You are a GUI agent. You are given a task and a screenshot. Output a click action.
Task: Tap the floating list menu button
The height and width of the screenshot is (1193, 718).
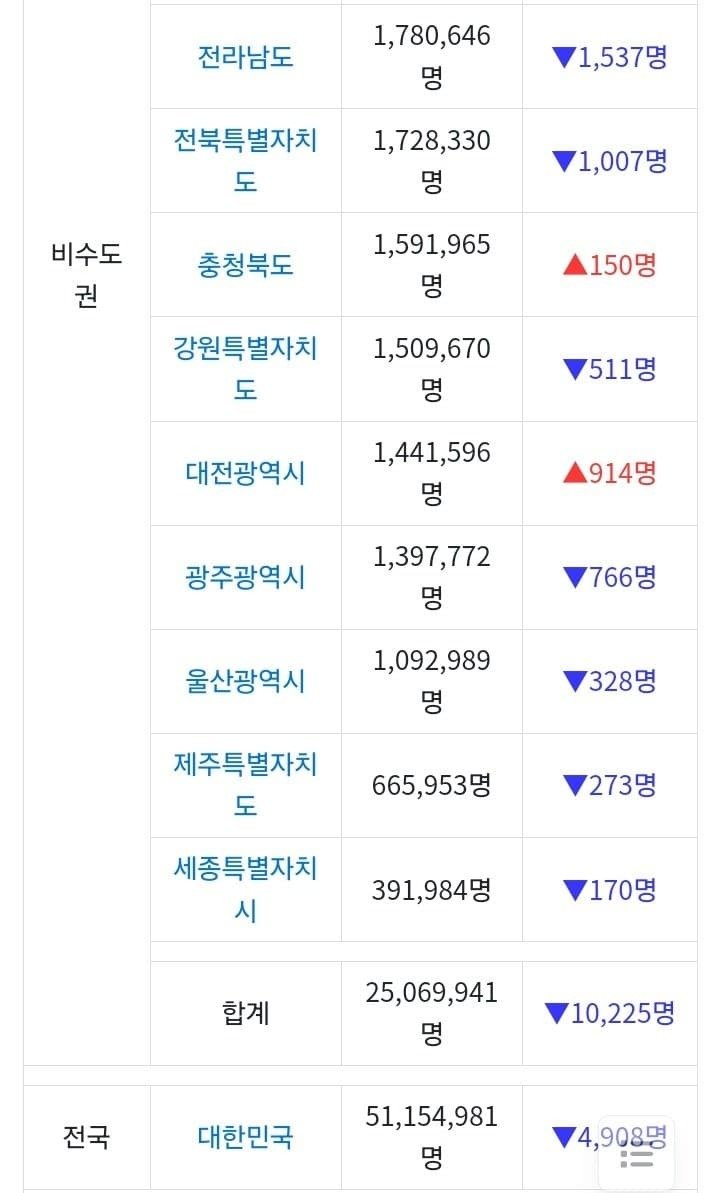pyautogui.click(x=636, y=1155)
